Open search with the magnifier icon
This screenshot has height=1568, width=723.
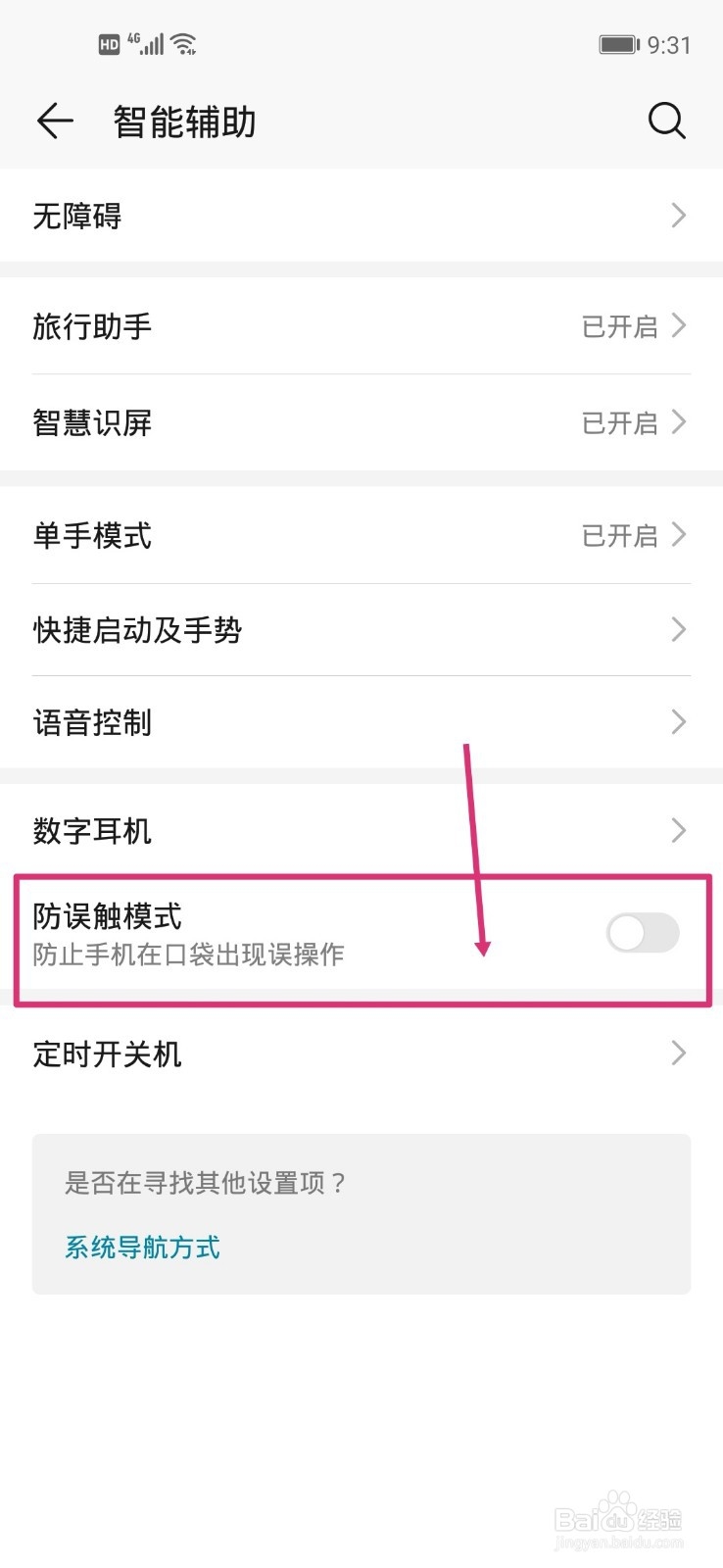click(667, 121)
